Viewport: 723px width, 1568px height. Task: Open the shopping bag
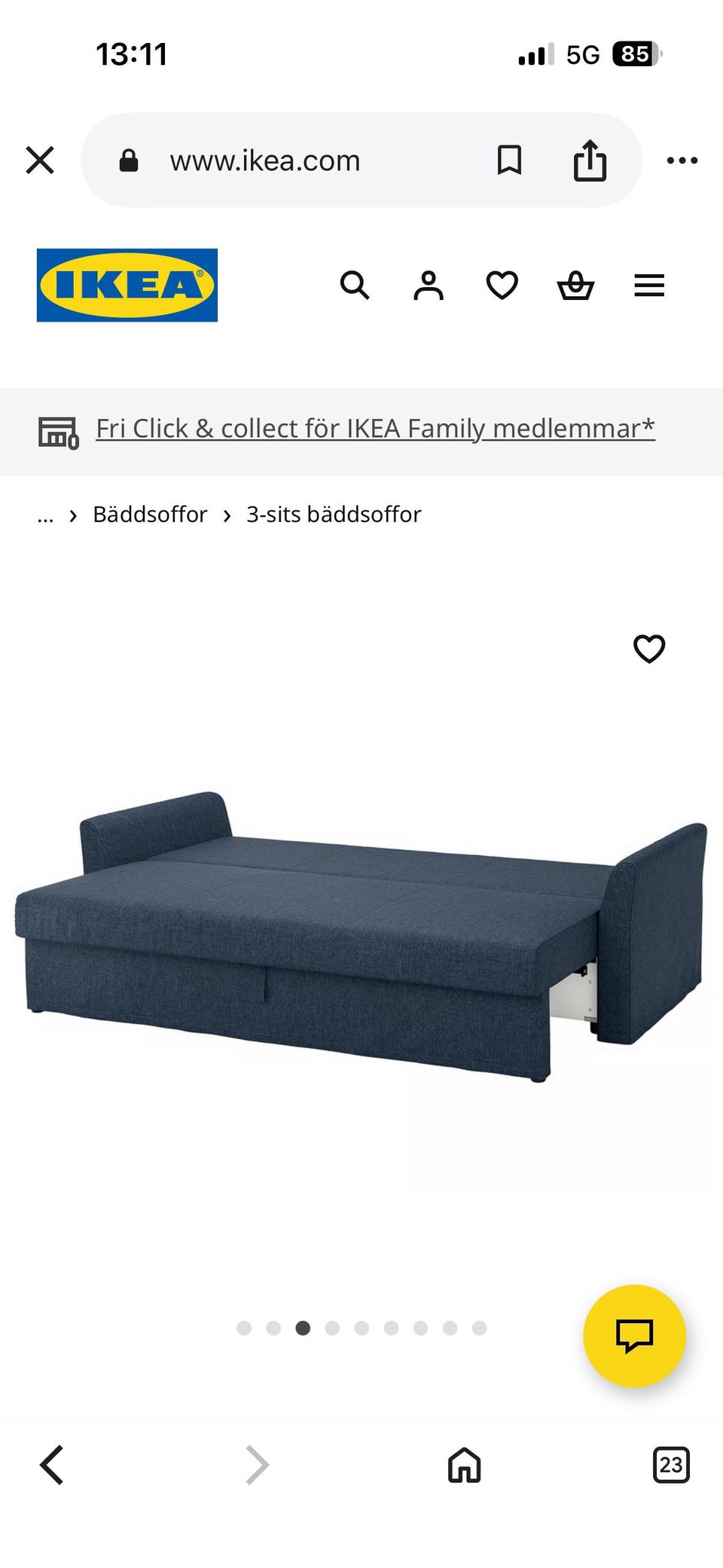pos(575,285)
